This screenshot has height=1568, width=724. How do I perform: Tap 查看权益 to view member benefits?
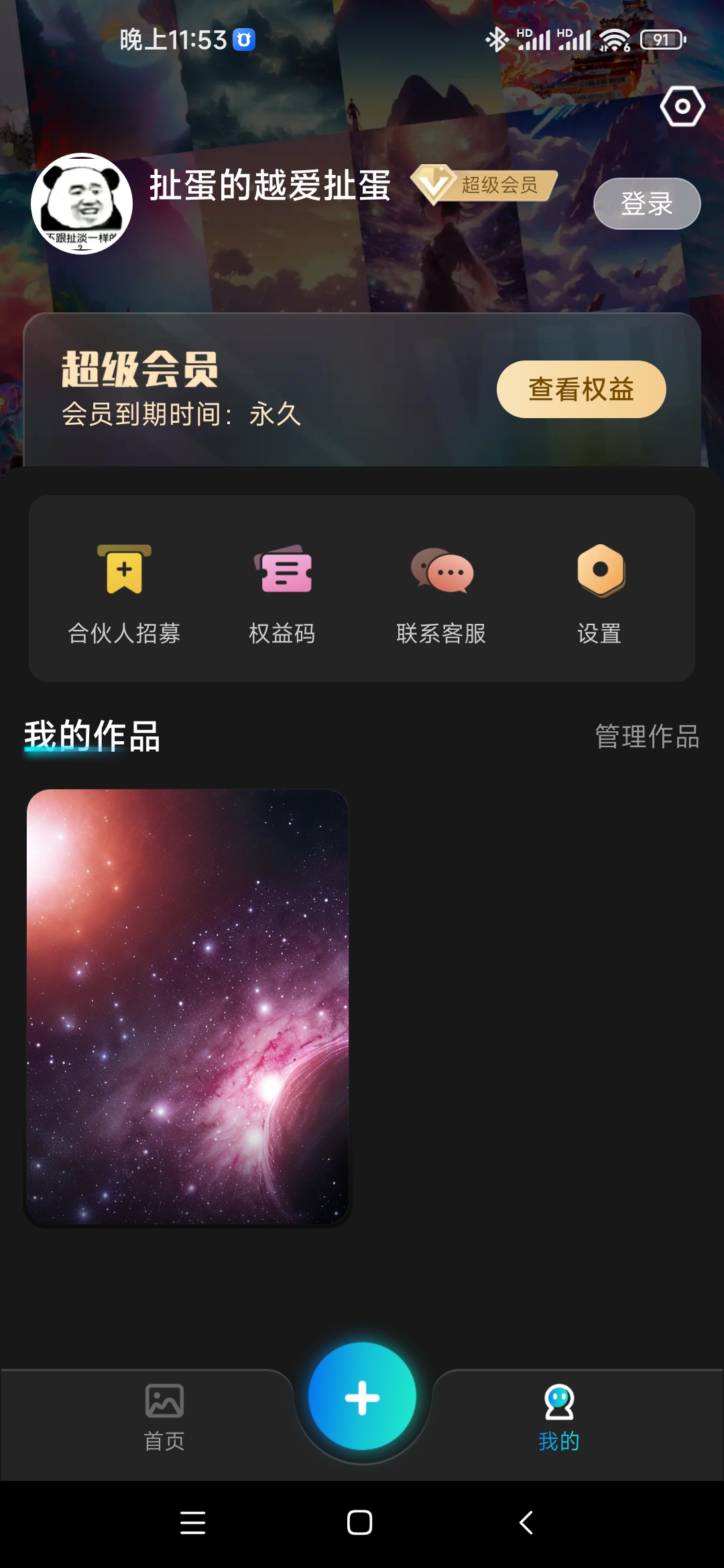(581, 389)
